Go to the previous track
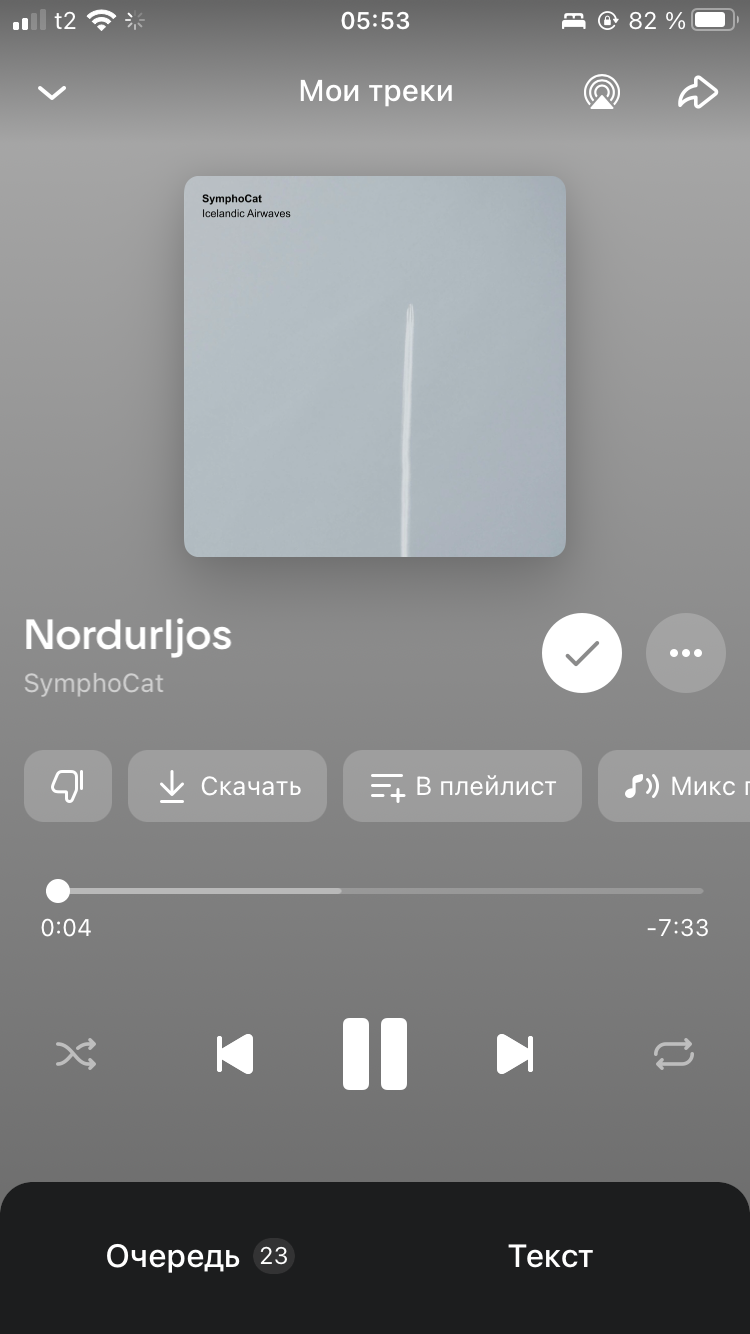This screenshot has width=750, height=1334. [x=235, y=1054]
